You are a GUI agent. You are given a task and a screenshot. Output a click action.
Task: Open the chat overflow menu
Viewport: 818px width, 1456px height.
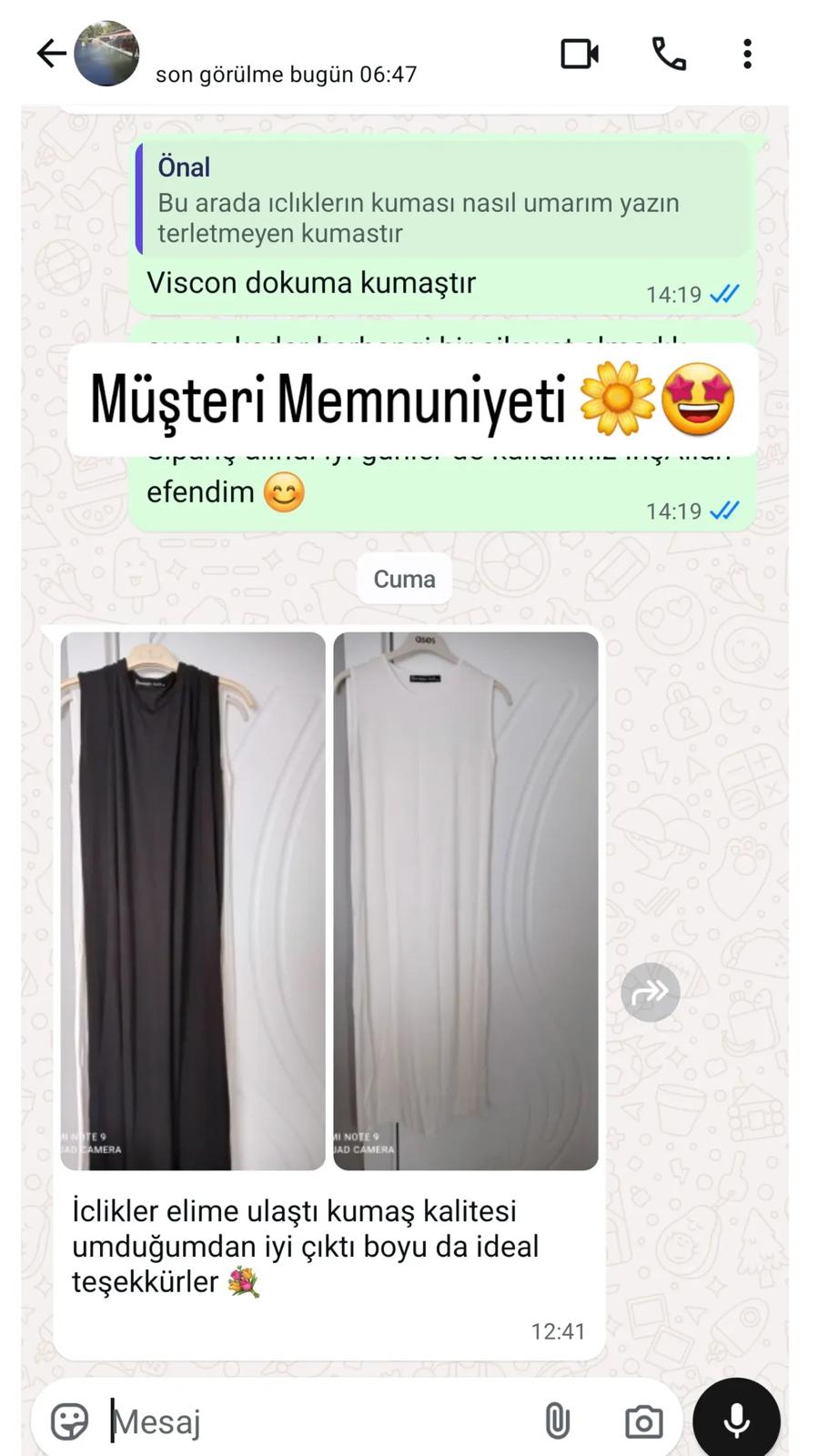747,55
